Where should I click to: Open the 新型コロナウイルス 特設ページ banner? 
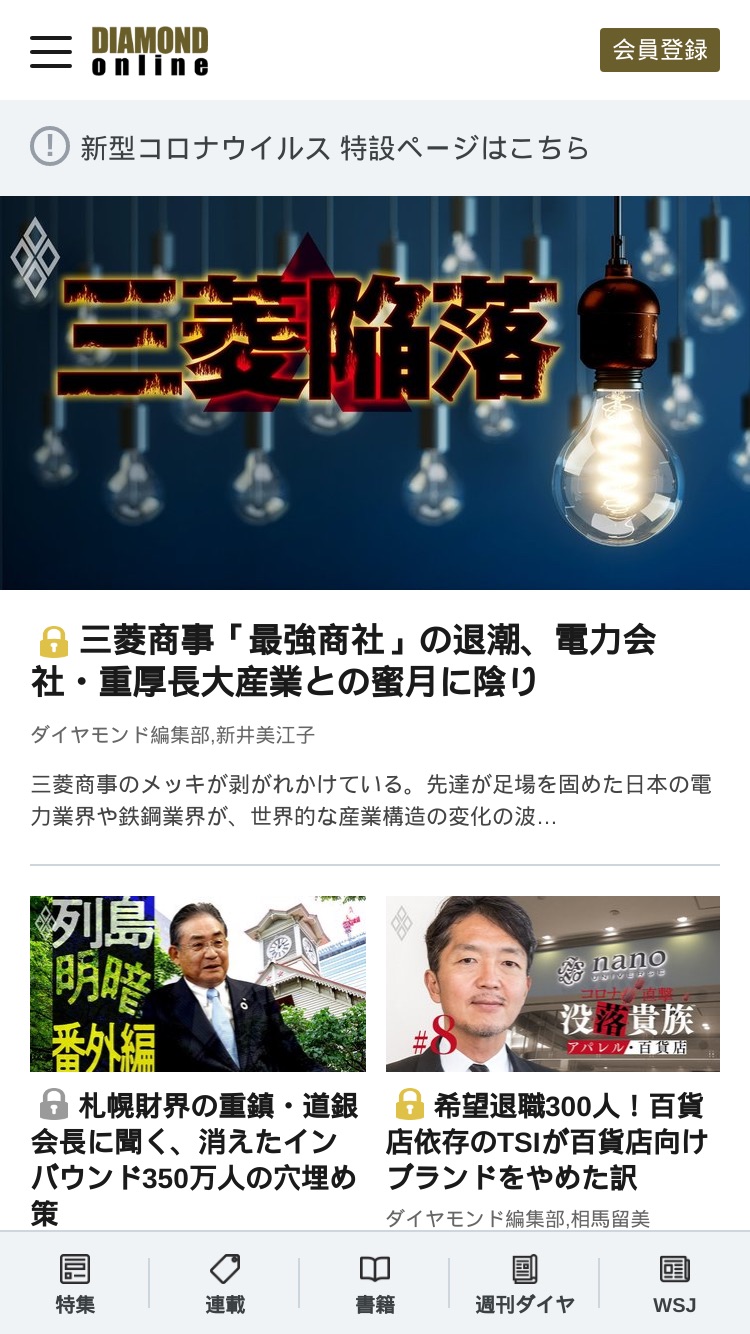(375, 148)
